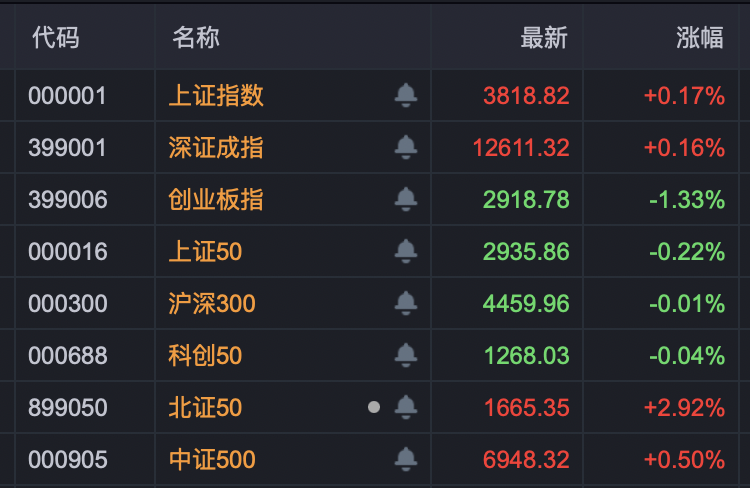Image resolution: width=750 pixels, height=488 pixels.
Task: Open the 沪深300 index row
Action: (212, 303)
